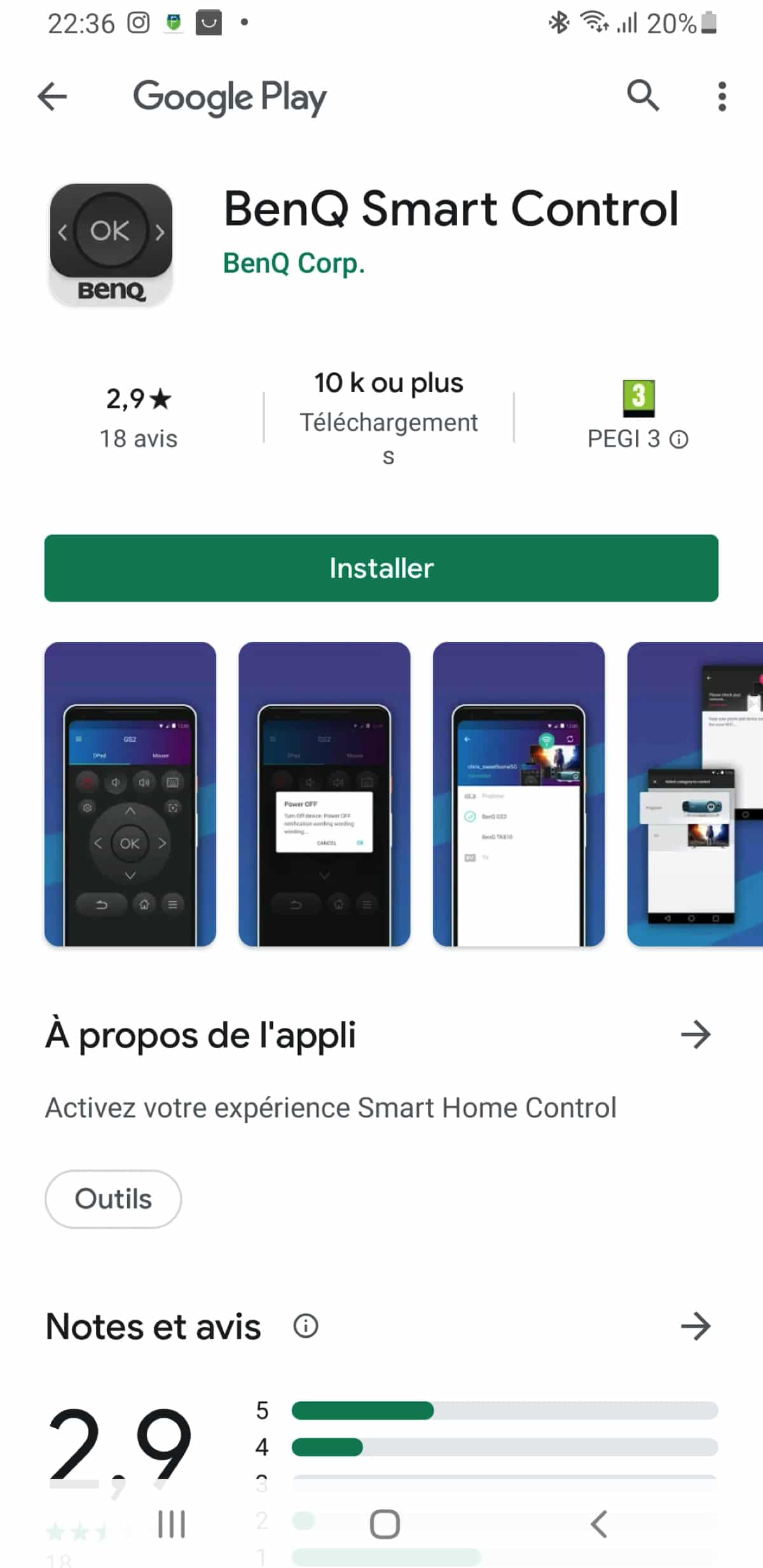Show info about Notes et avis

click(x=306, y=1326)
